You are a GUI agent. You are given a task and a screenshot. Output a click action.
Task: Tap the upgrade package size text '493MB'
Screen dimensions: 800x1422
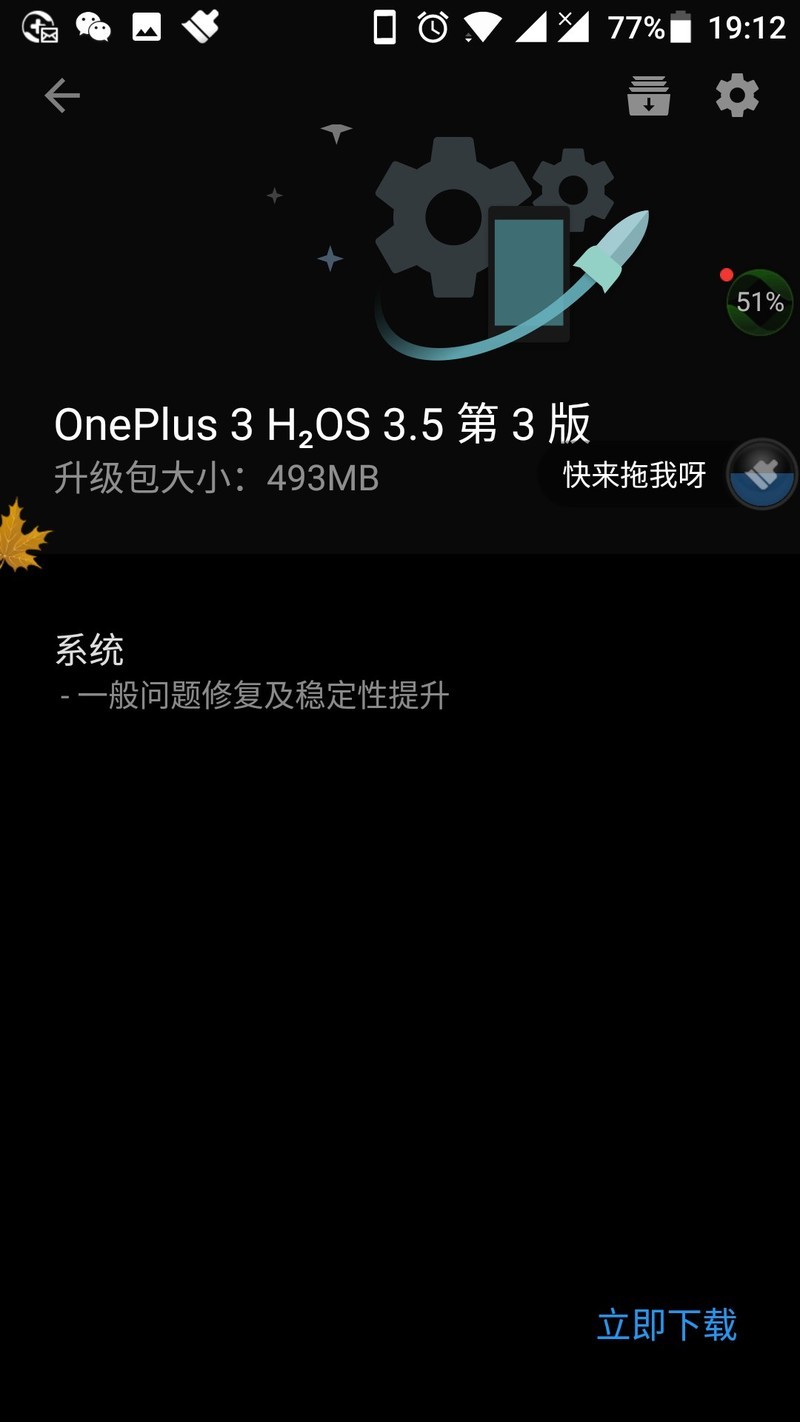pyautogui.click(x=322, y=478)
